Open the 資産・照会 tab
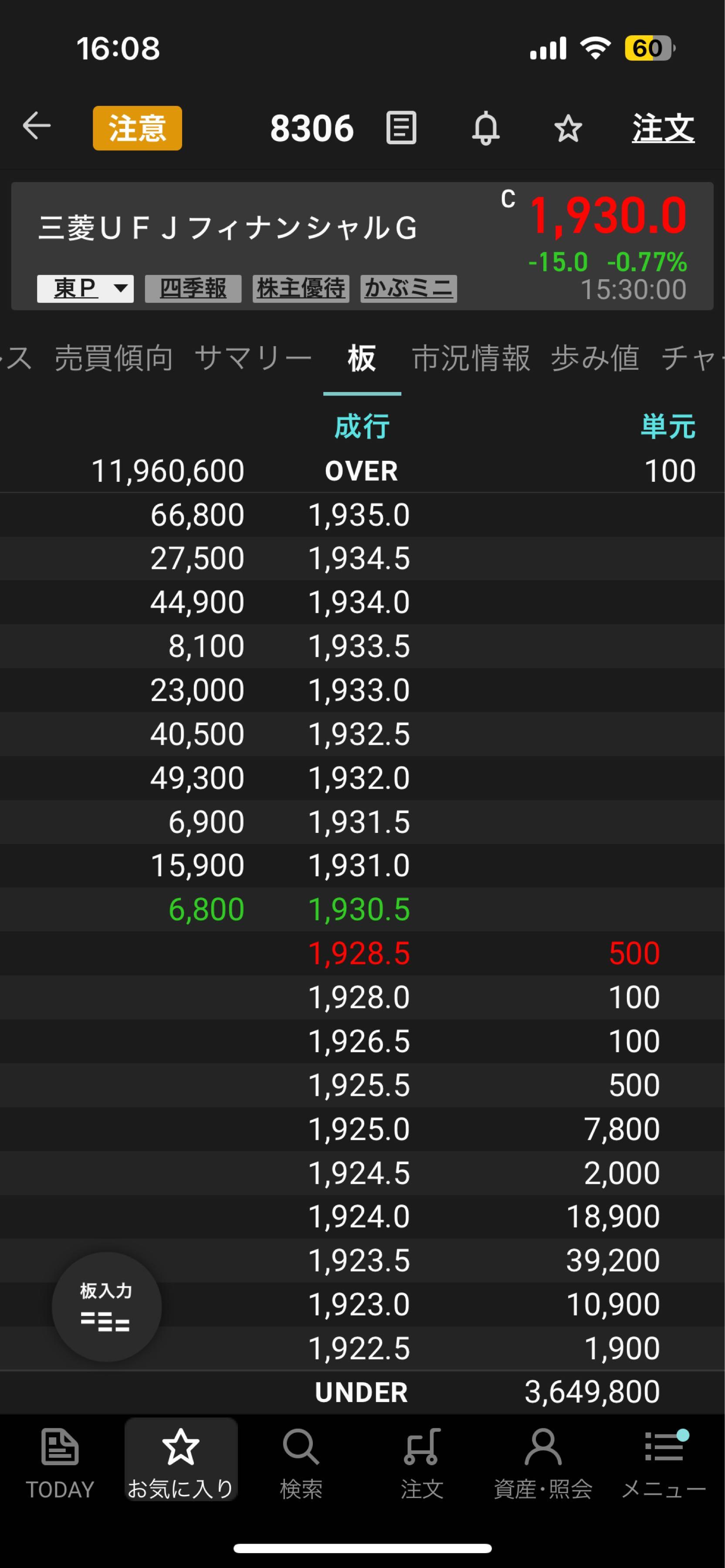 point(542,1462)
